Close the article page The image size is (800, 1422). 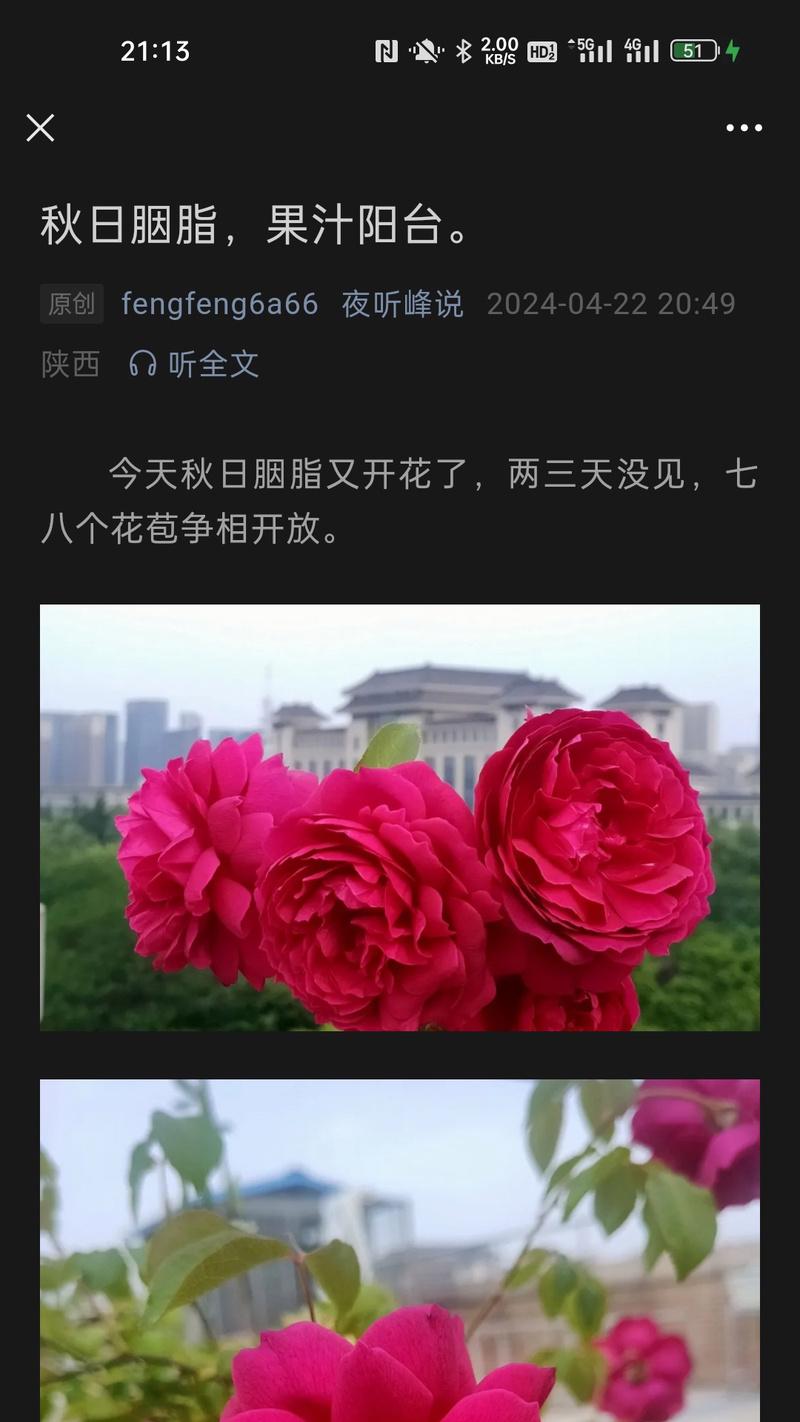tap(40, 128)
